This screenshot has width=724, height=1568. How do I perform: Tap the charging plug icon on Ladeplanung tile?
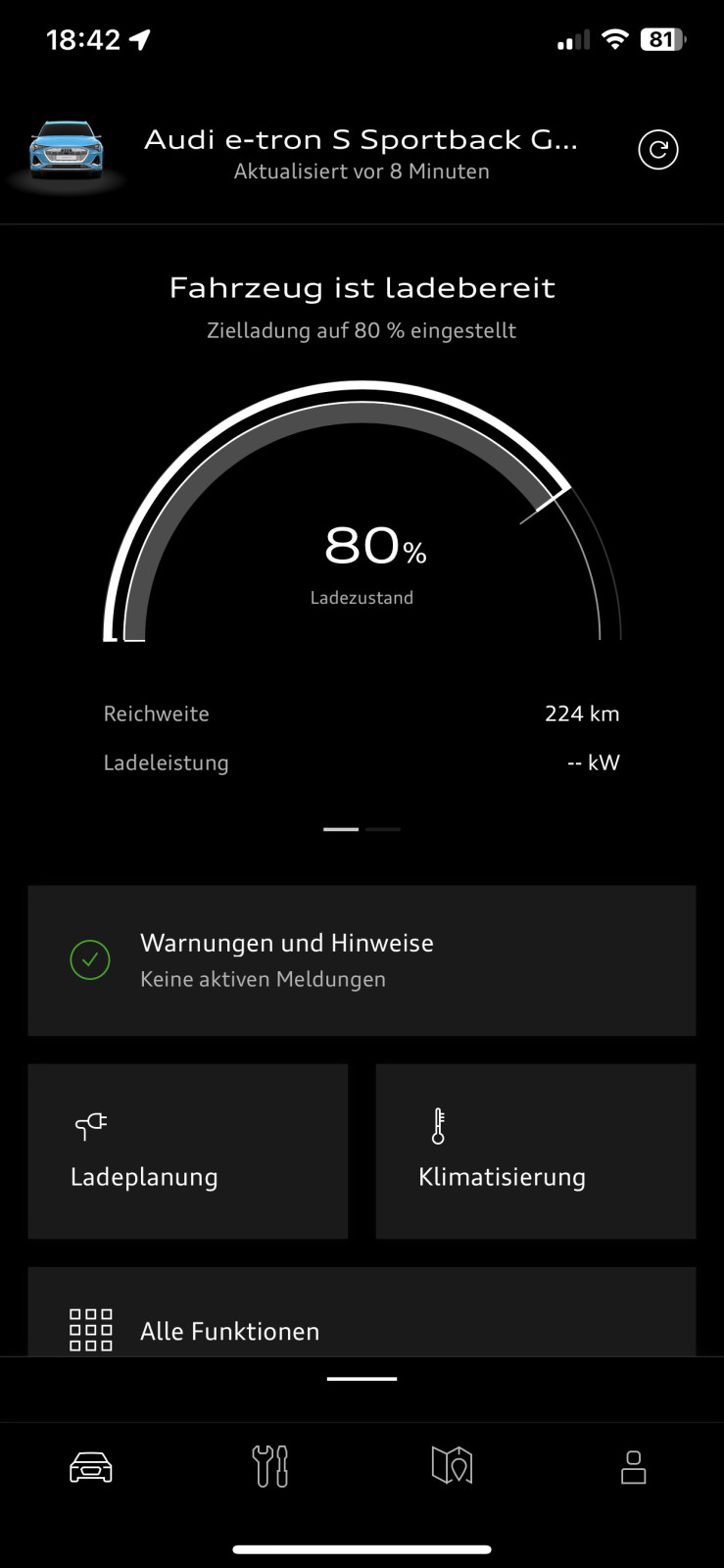click(x=89, y=1126)
